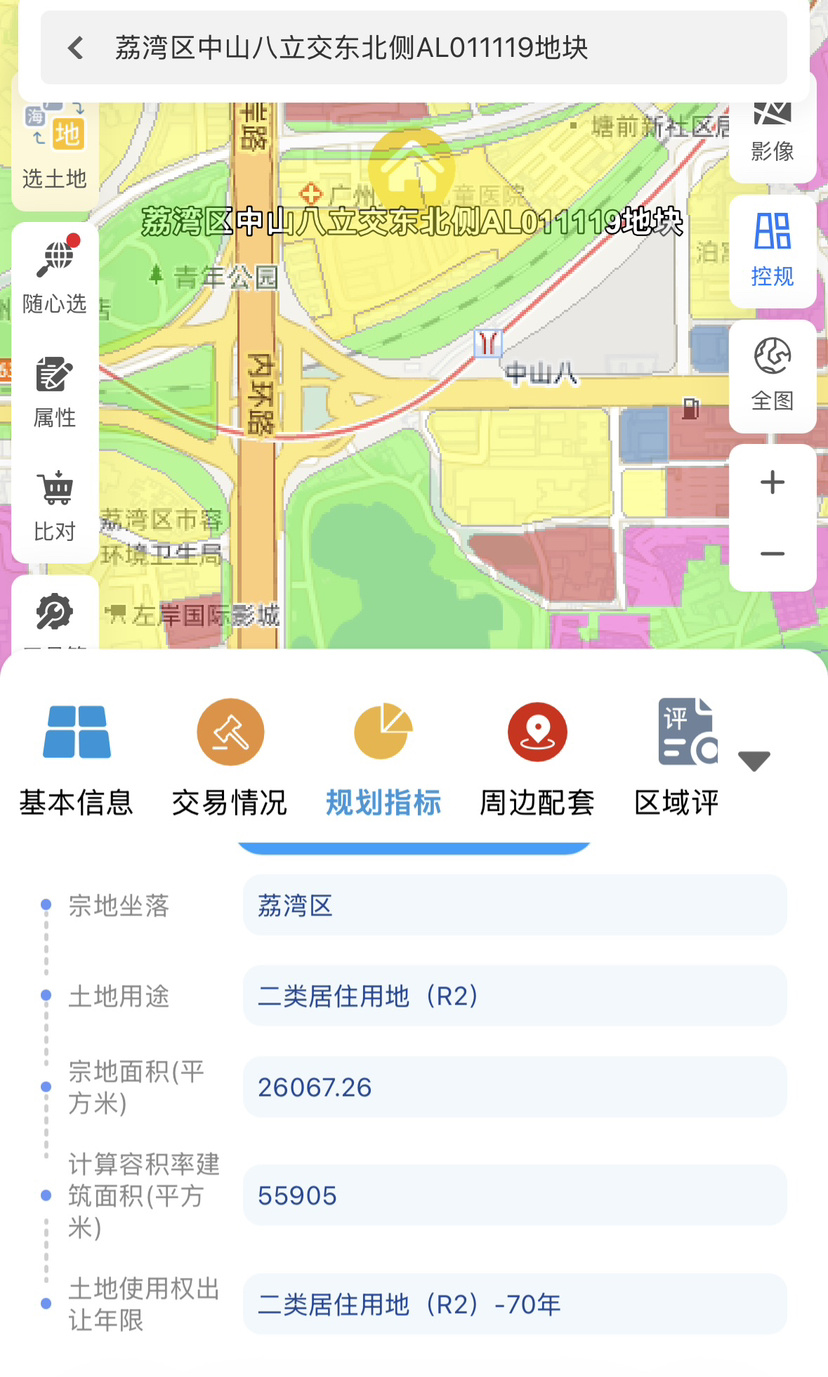Screen dimensions: 828x1377
Task: Toggle the 控规 zoning layer
Action: (772, 250)
